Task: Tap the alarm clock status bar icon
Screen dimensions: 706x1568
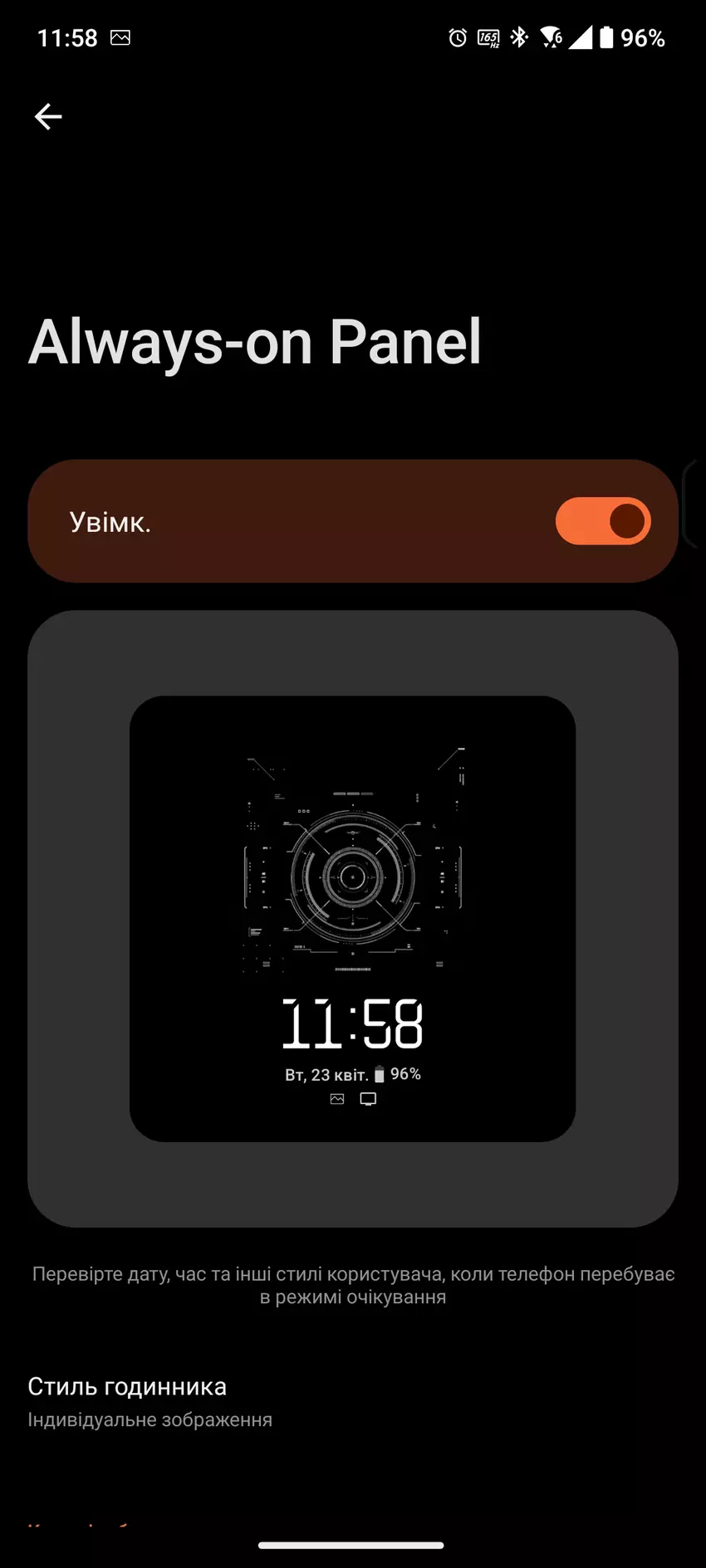Action: [x=458, y=37]
